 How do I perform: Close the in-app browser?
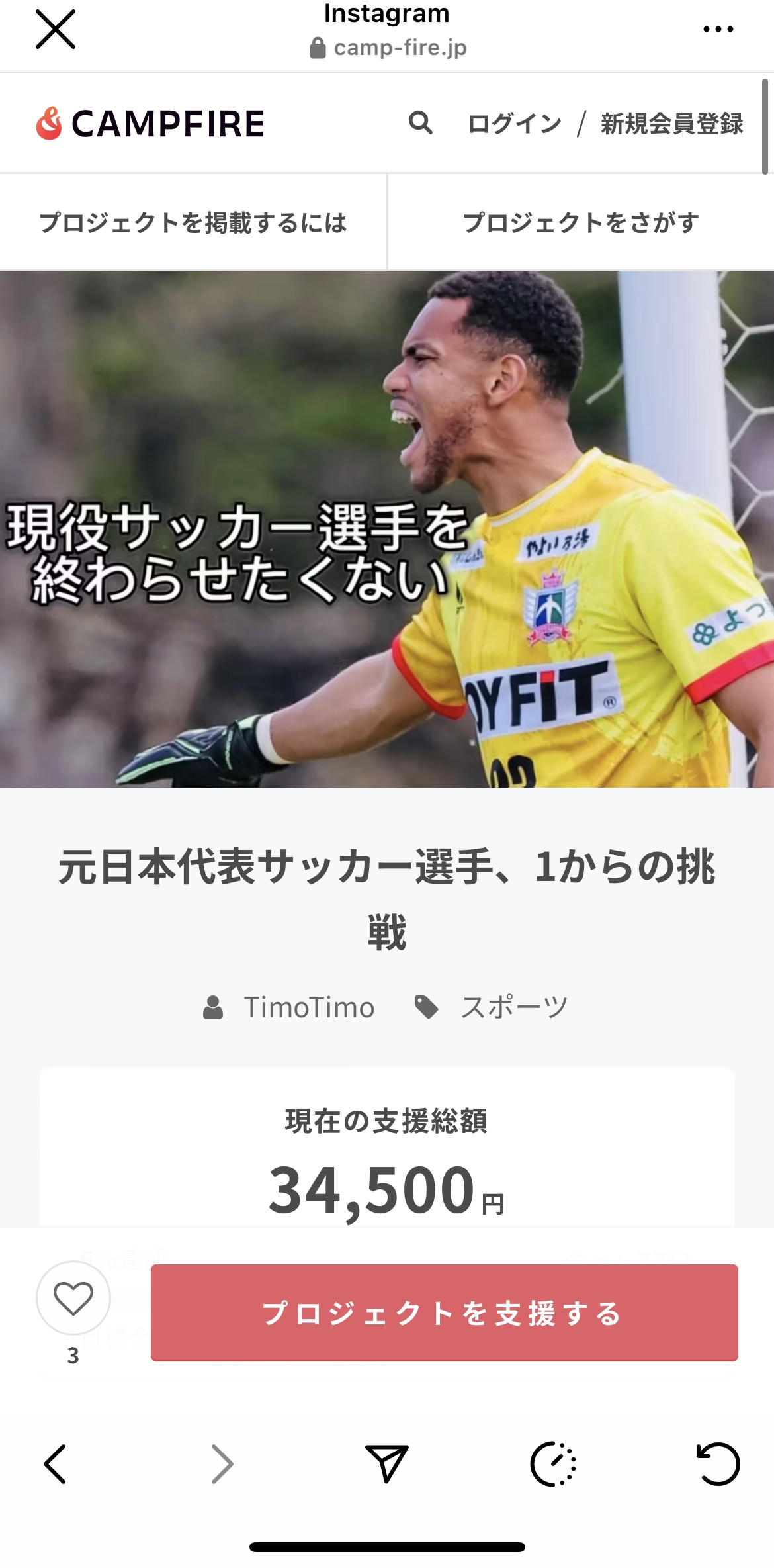click(56, 30)
